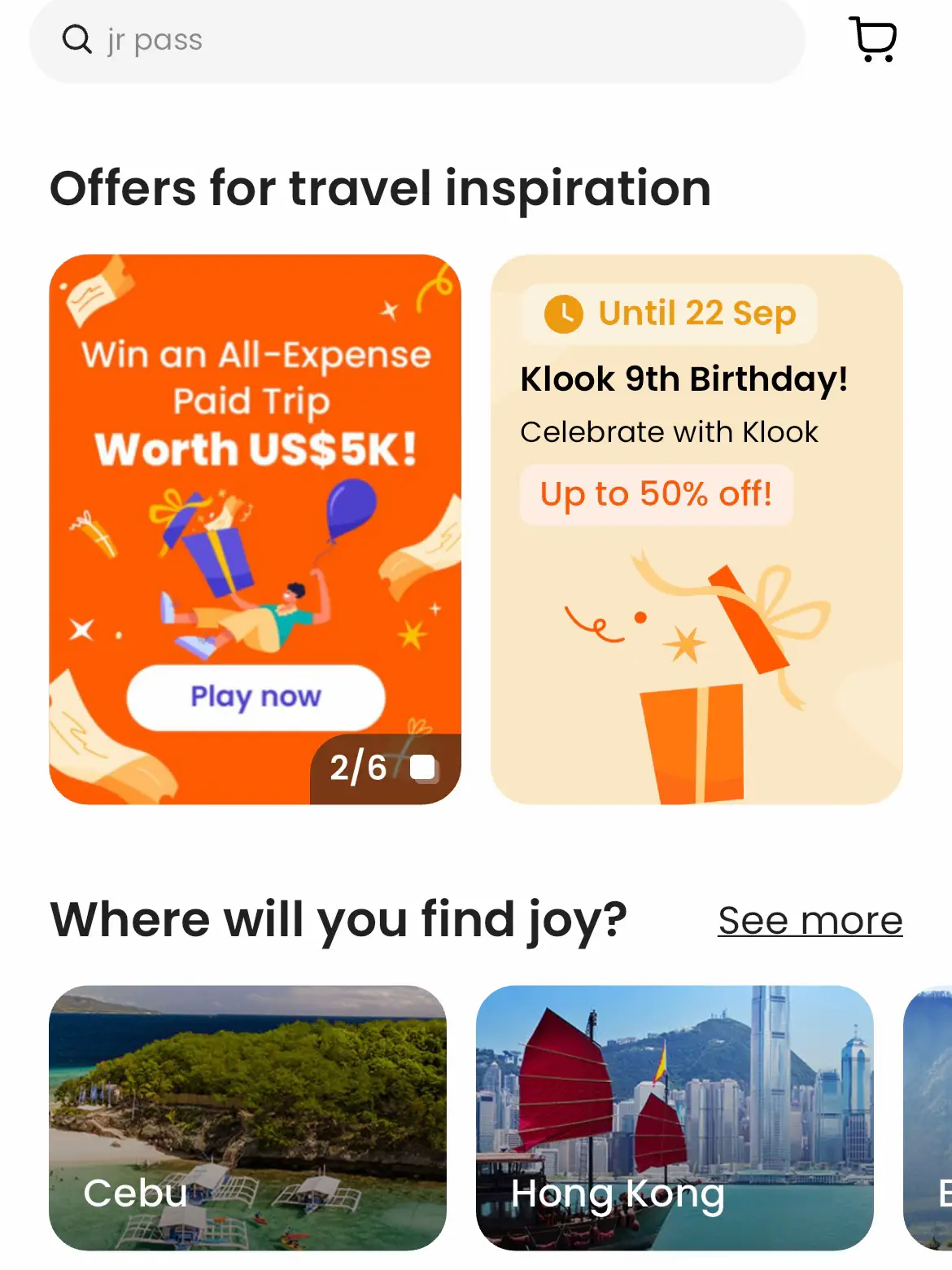Pause the banner carousel autoplay
Viewport: 952px width, 1270px height.
point(424,767)
